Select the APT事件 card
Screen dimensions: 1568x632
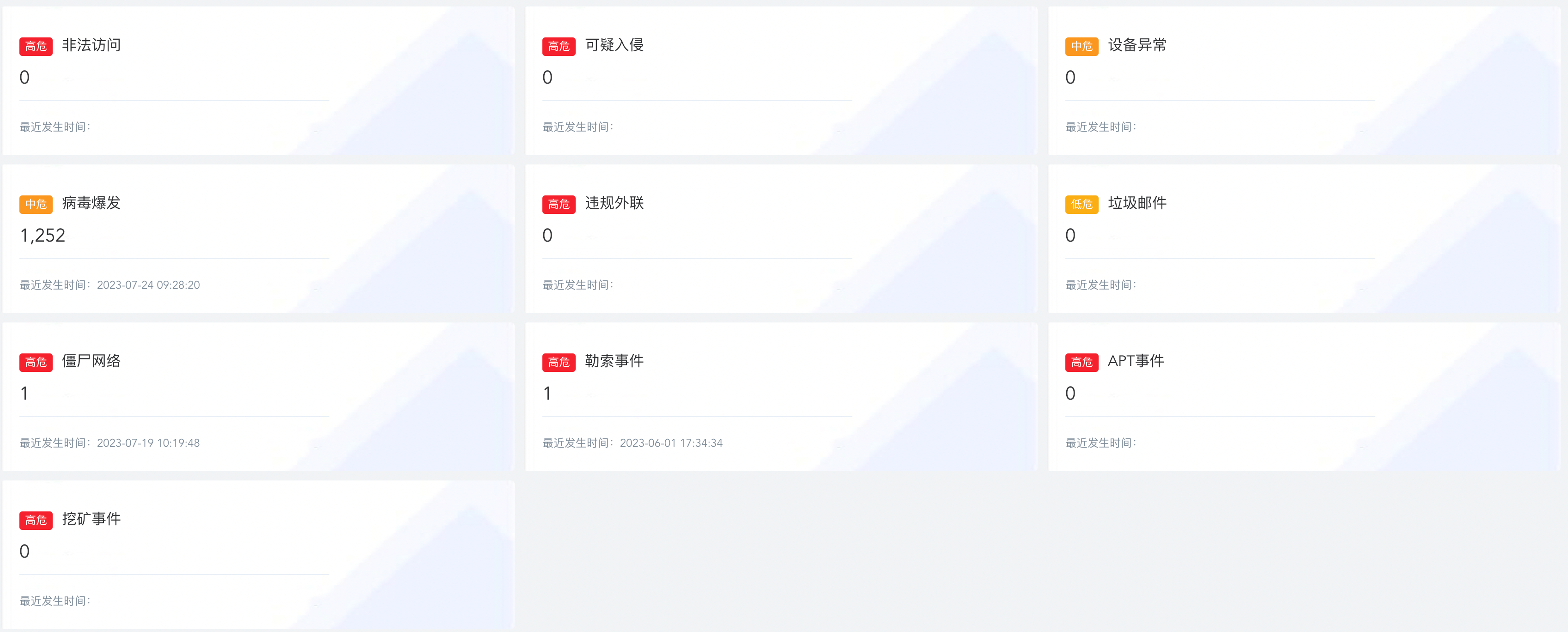coord(1304,397)
